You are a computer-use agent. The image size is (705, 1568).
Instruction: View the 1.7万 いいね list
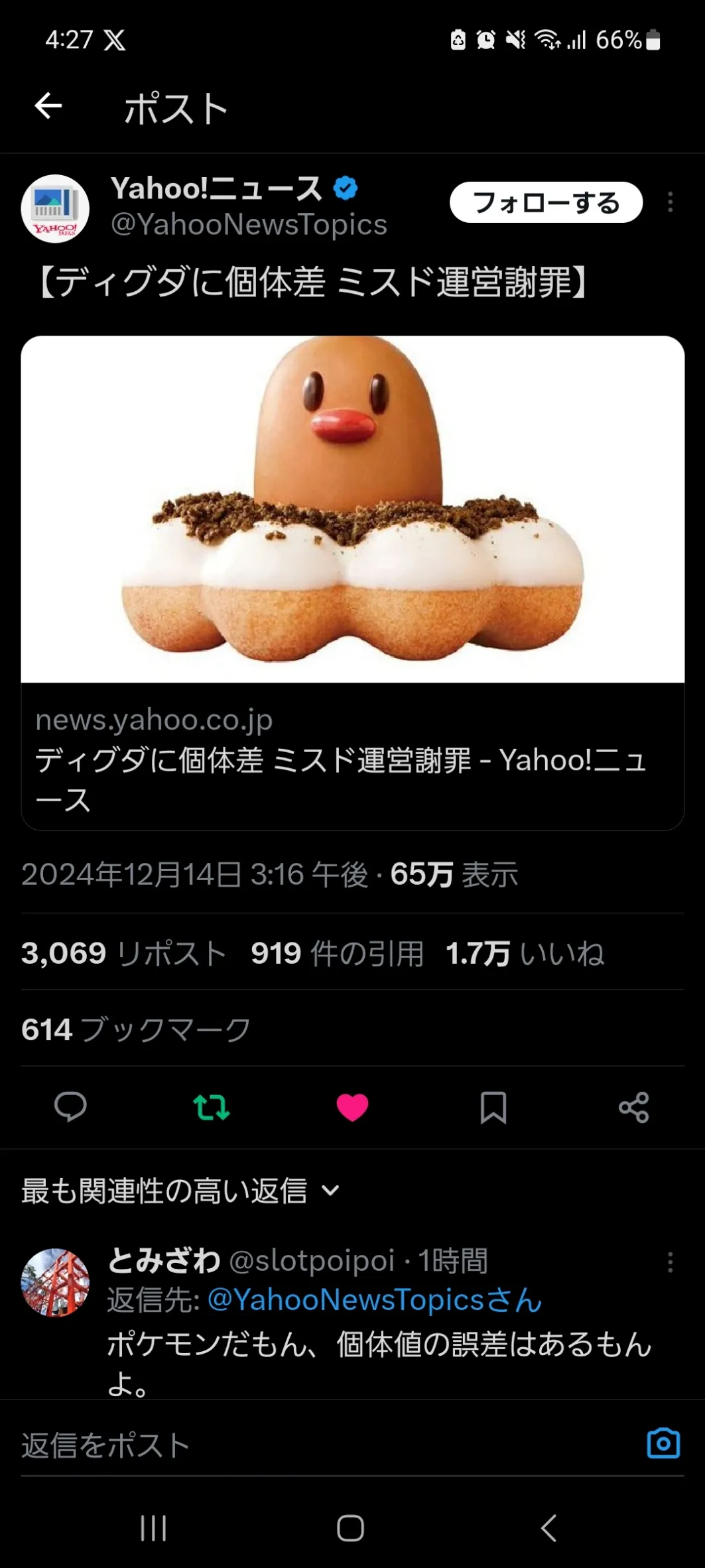525,953
